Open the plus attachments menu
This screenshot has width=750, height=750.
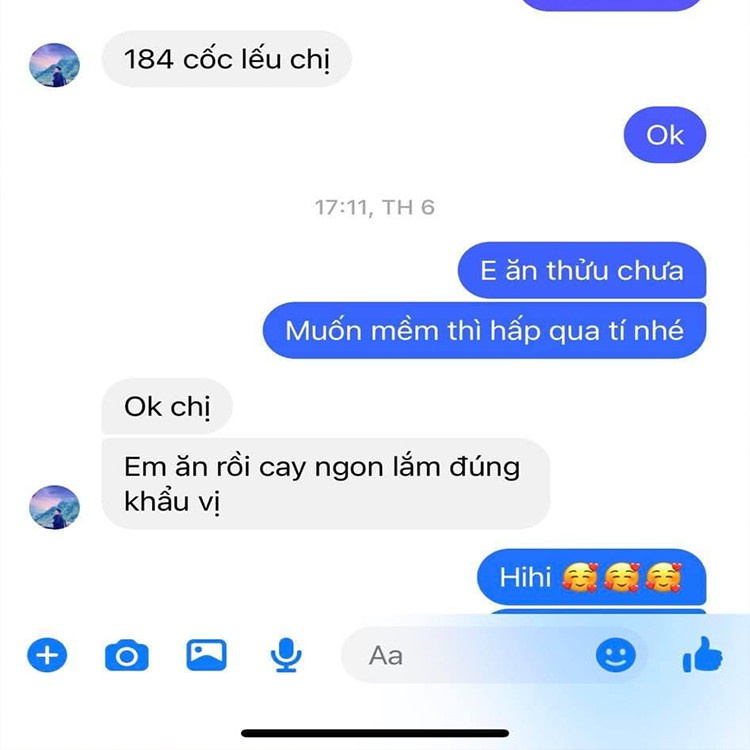pos(47,656)
